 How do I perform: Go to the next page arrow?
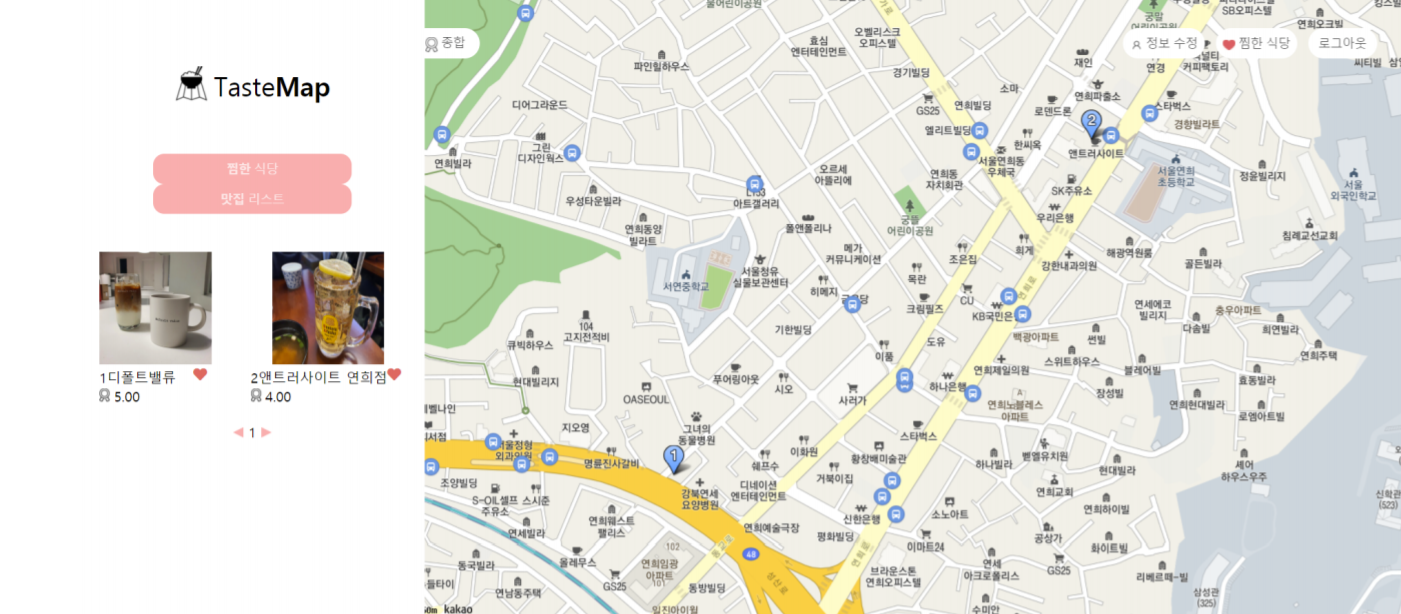pos(266,433)
